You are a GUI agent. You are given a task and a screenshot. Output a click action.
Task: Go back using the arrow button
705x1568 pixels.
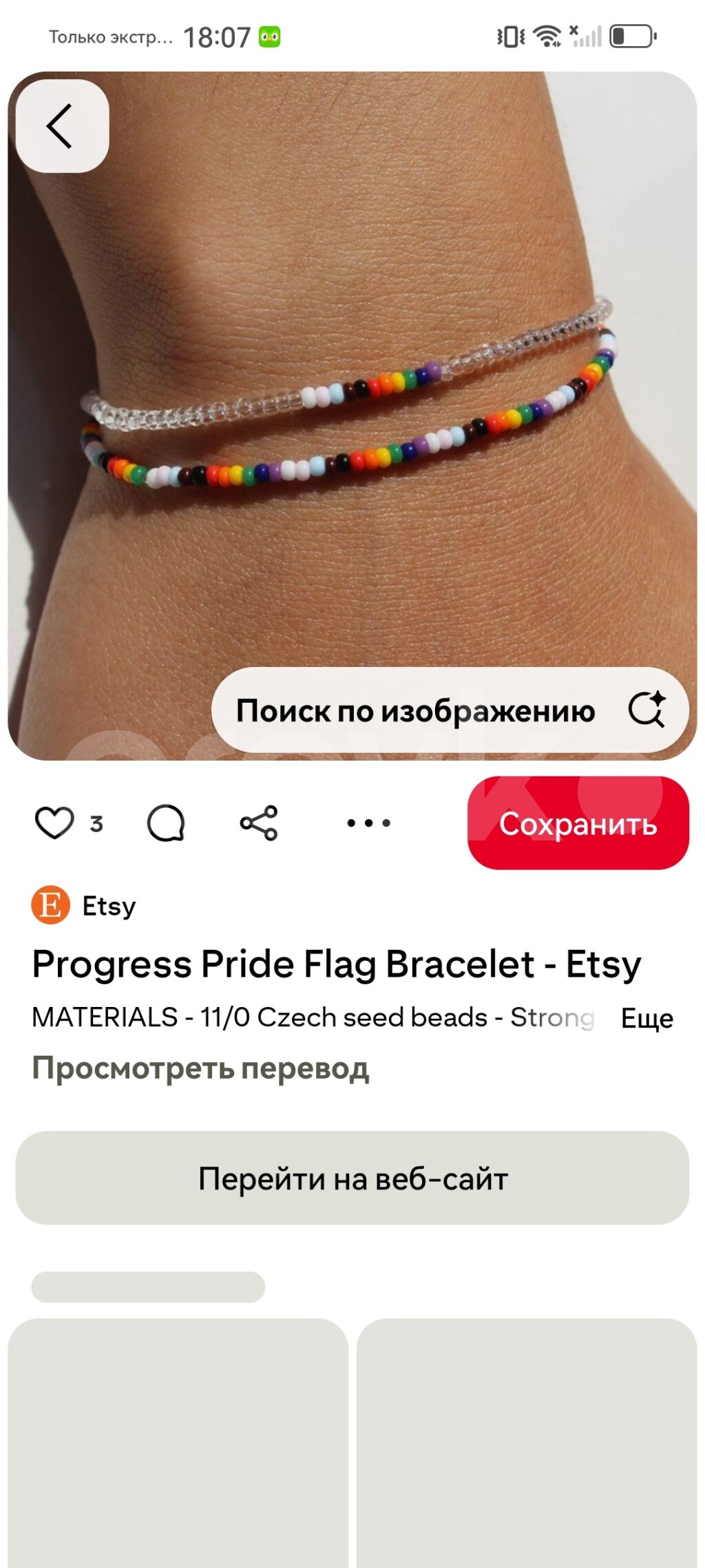[x=62, y=126]
